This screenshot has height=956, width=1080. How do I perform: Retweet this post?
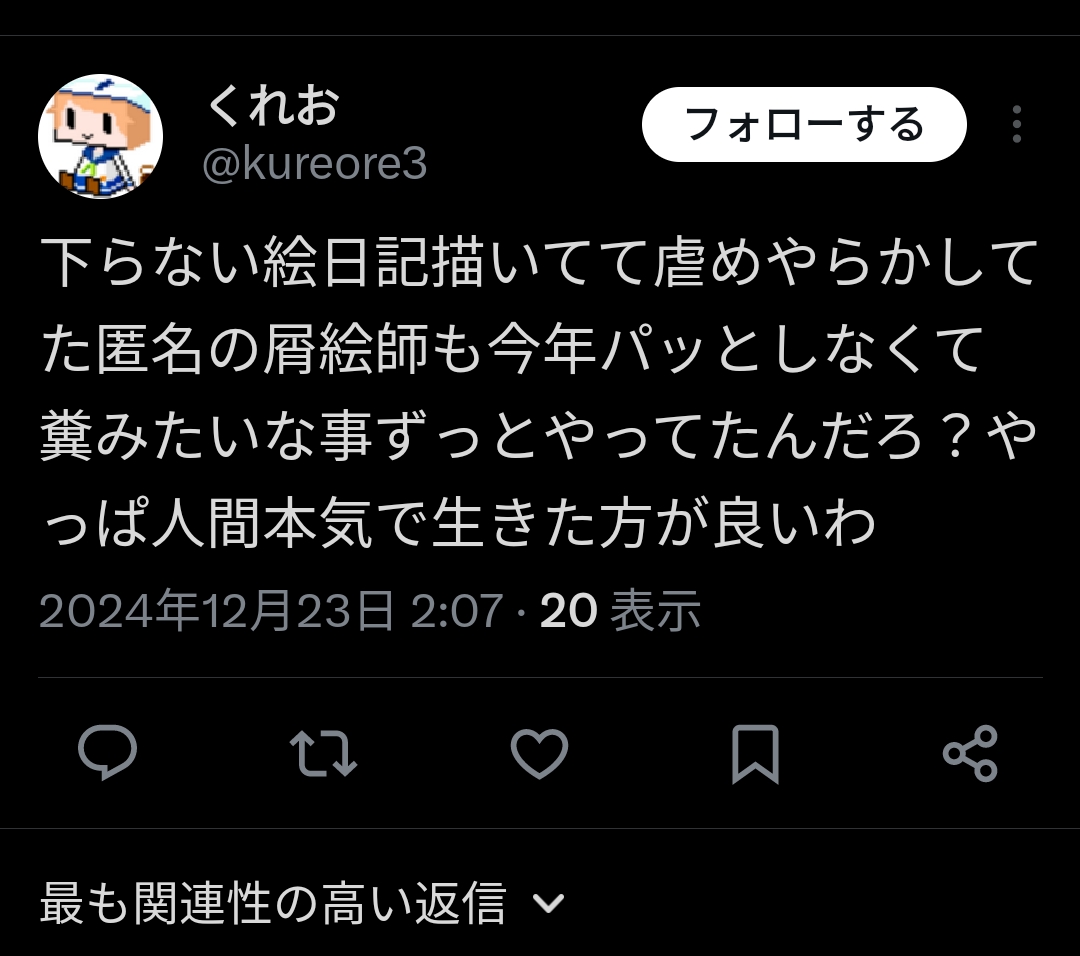[323, 753]
